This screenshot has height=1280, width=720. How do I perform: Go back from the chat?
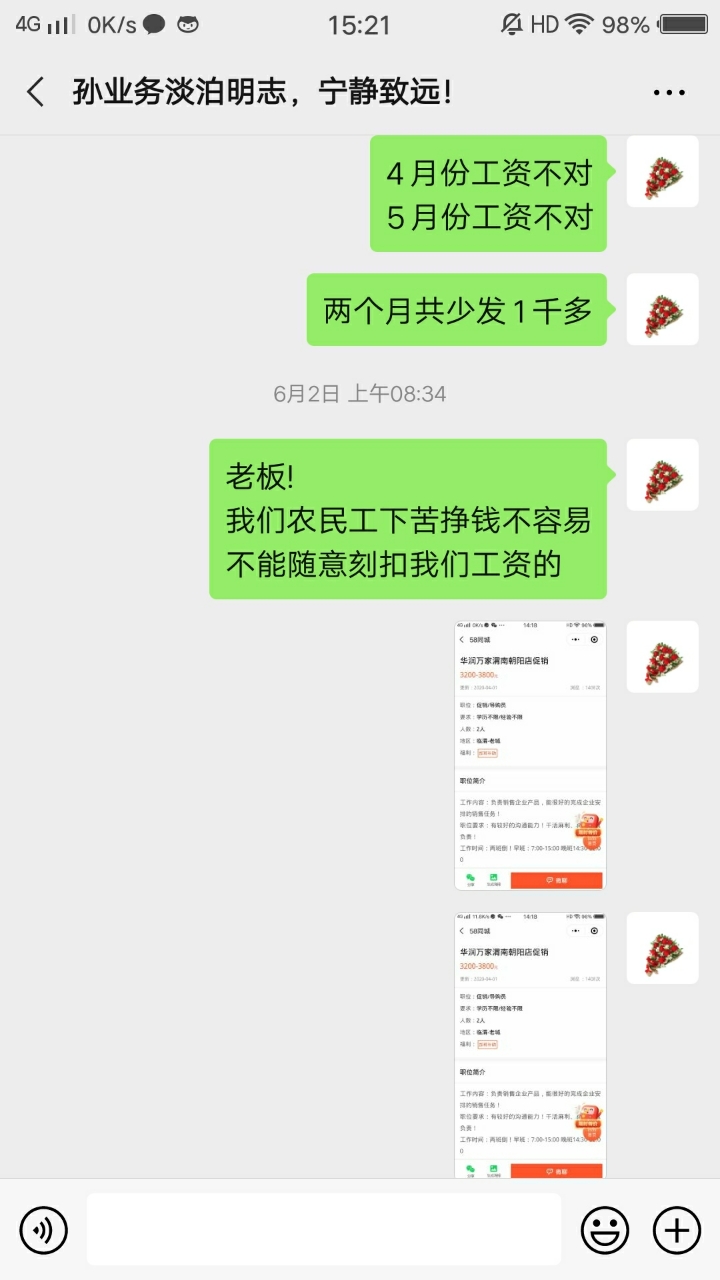pyautogui.click(x=36, y=93)
